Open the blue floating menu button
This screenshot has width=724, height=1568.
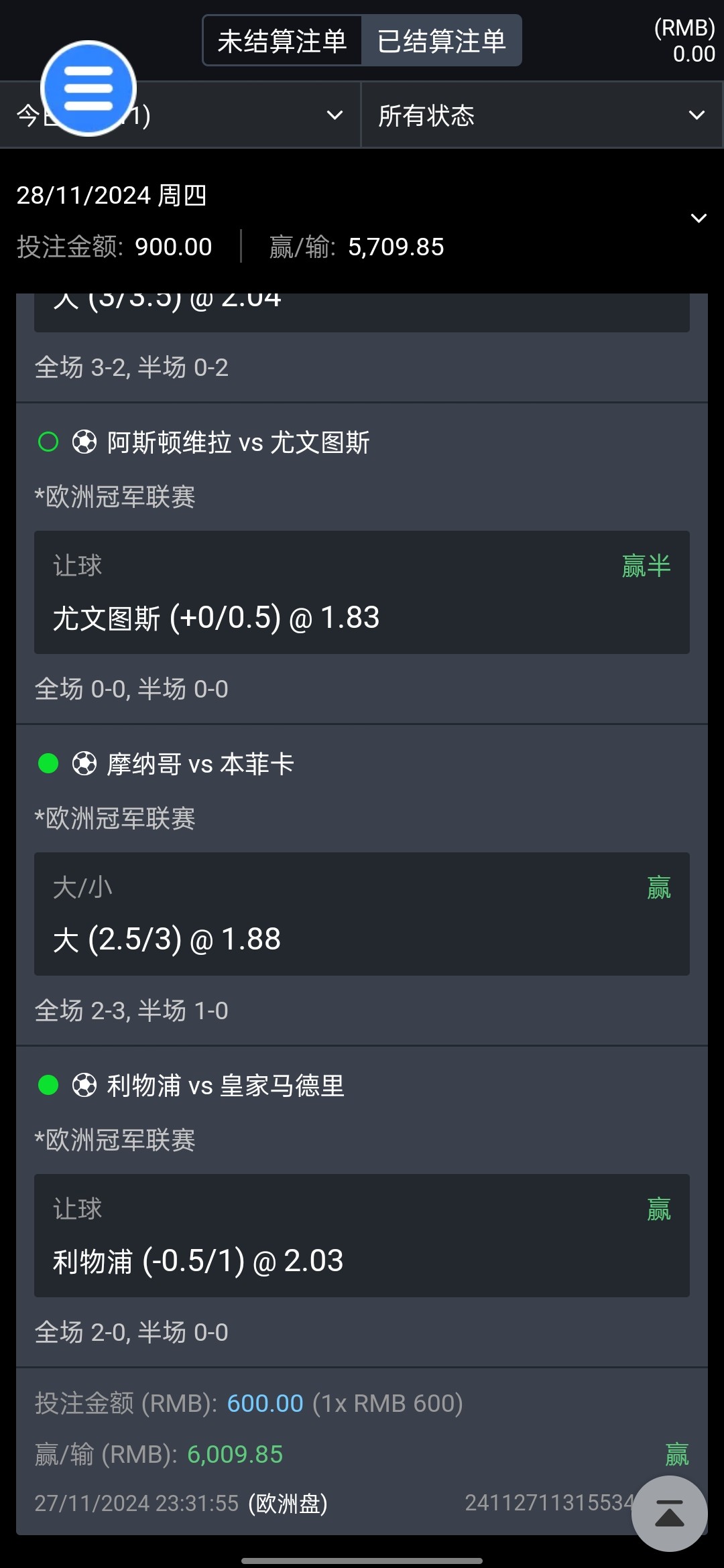click(88, 88)
